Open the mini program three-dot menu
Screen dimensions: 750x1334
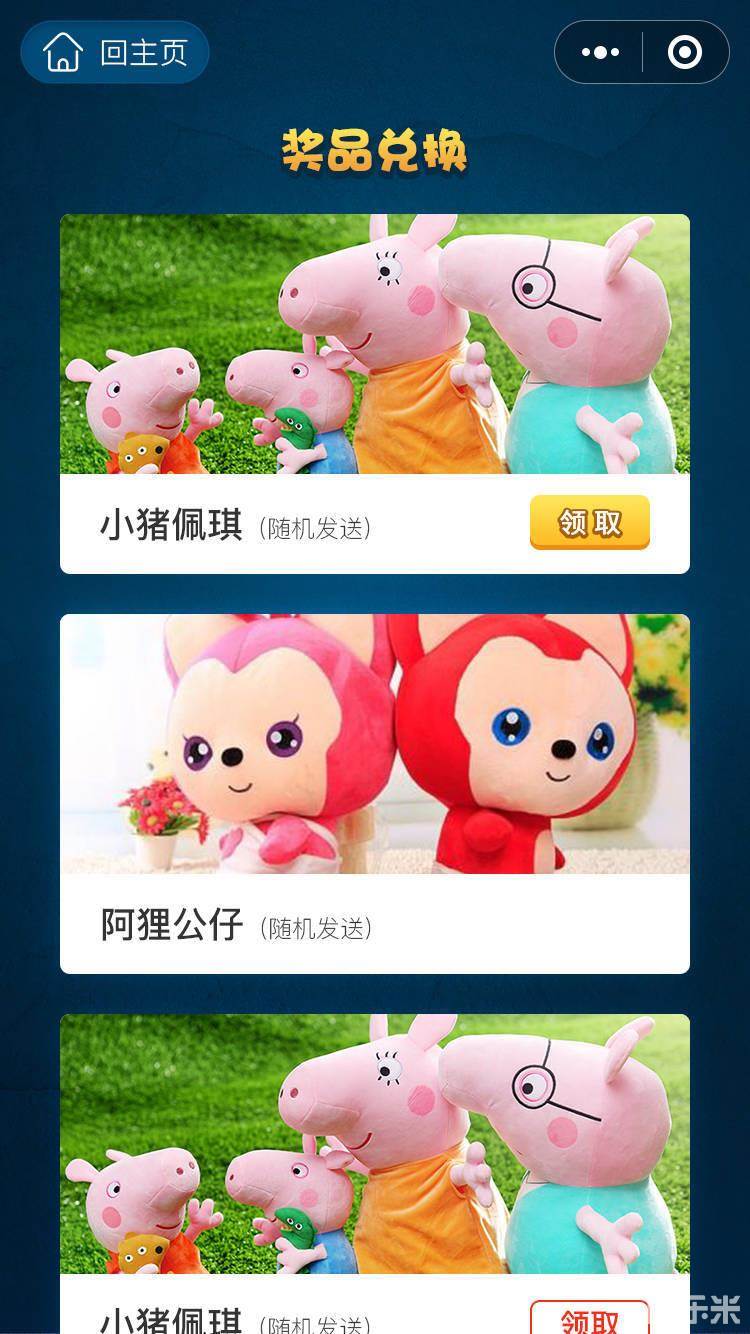600,52
